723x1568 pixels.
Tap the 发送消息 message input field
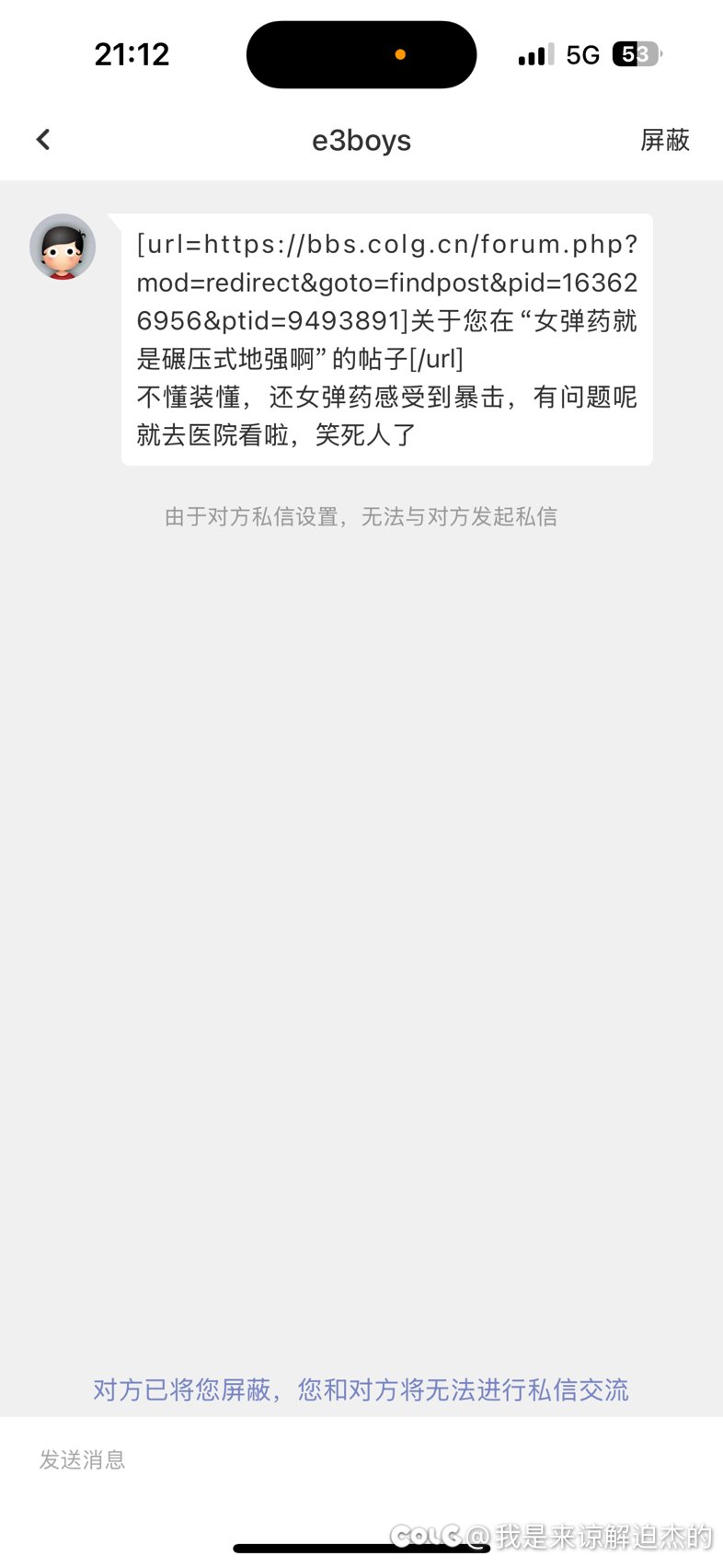83,1459
